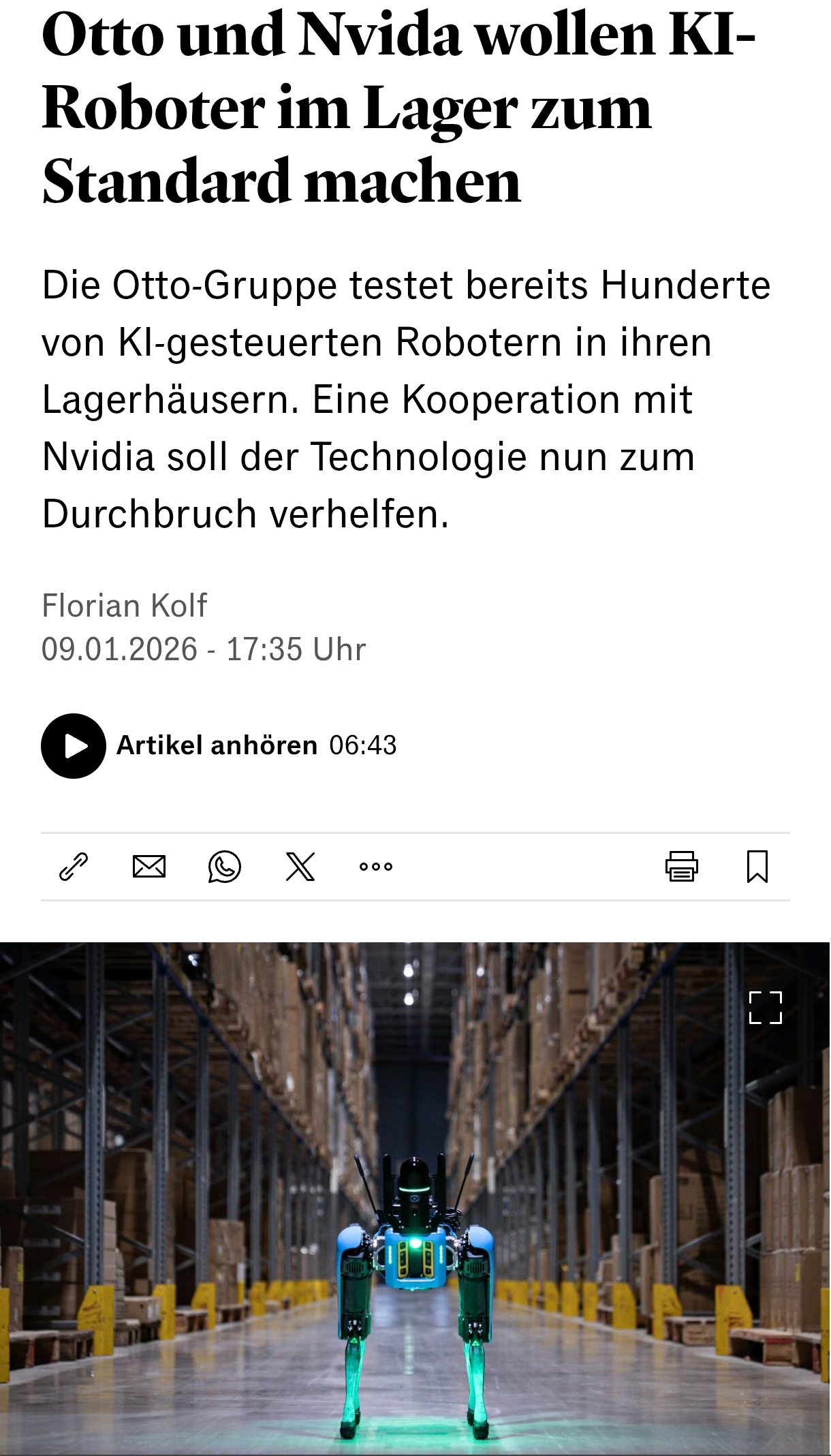Bookmark this article

coord(757,867)
